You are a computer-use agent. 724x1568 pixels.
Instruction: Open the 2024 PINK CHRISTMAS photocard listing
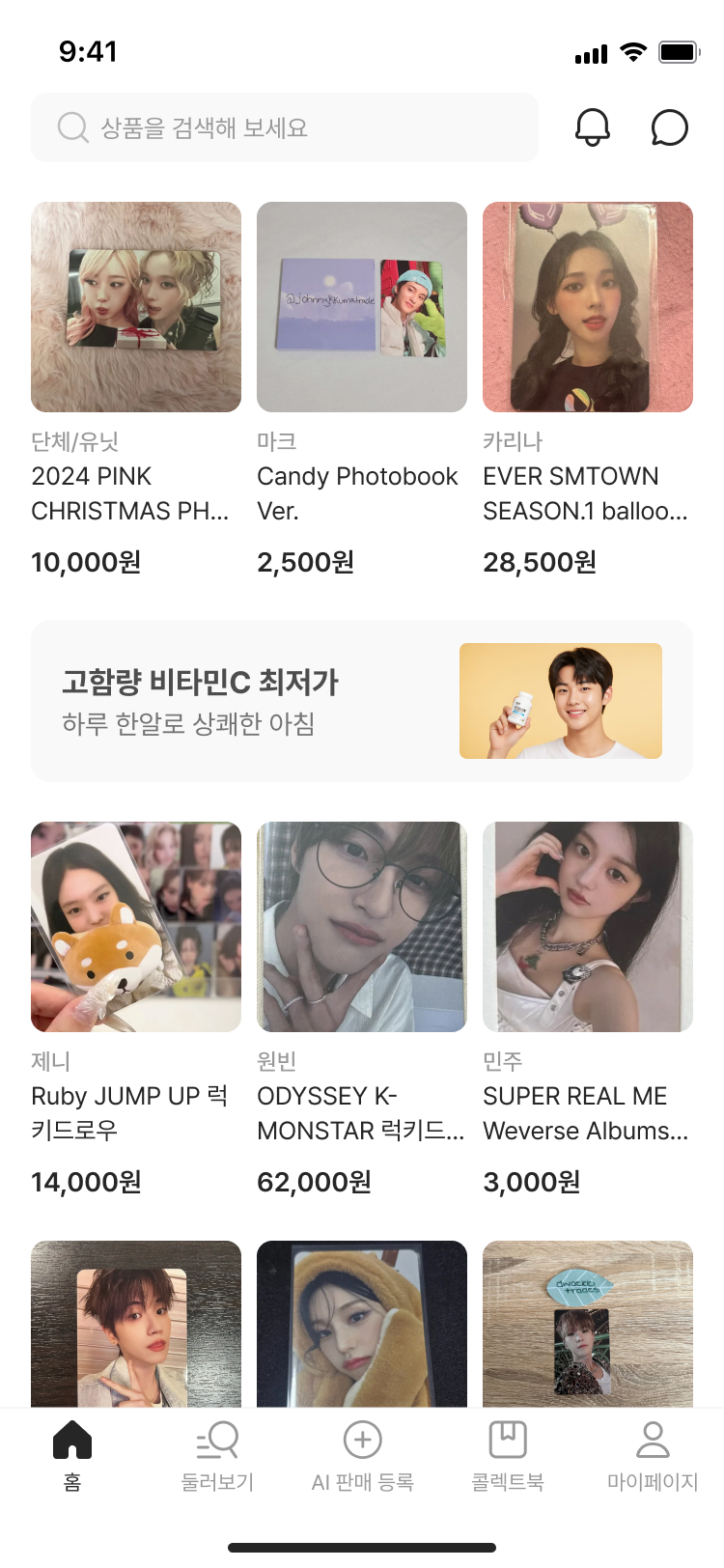click(136, 307)
